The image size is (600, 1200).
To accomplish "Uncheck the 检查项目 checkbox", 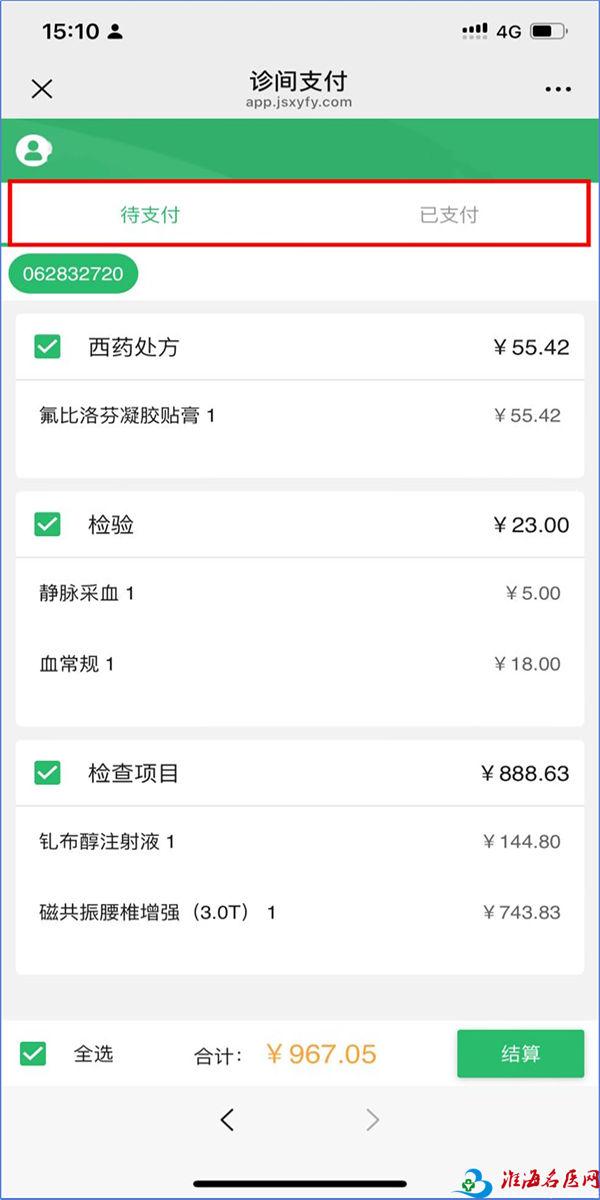I will click(47, 772).
